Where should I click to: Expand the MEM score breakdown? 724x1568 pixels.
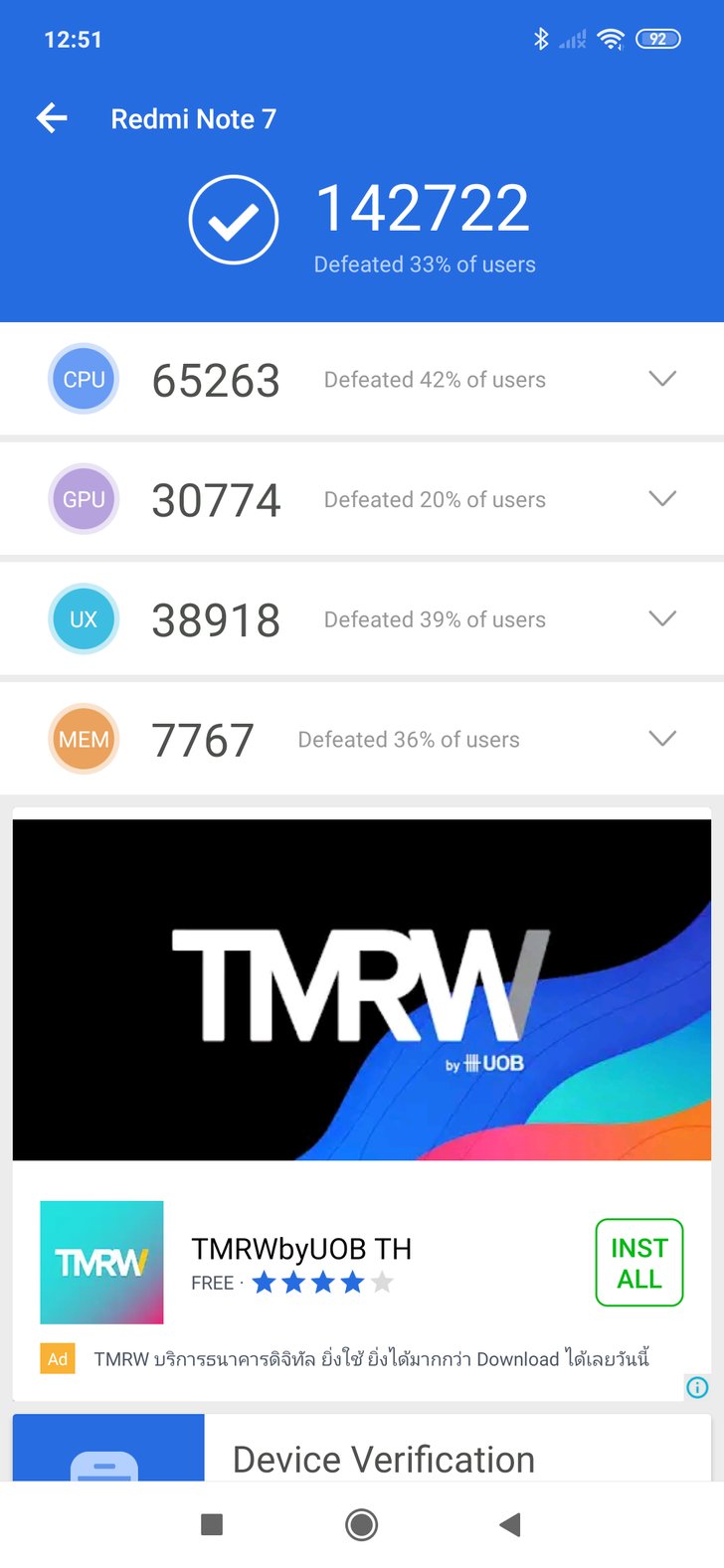click(x=661, y=739)
